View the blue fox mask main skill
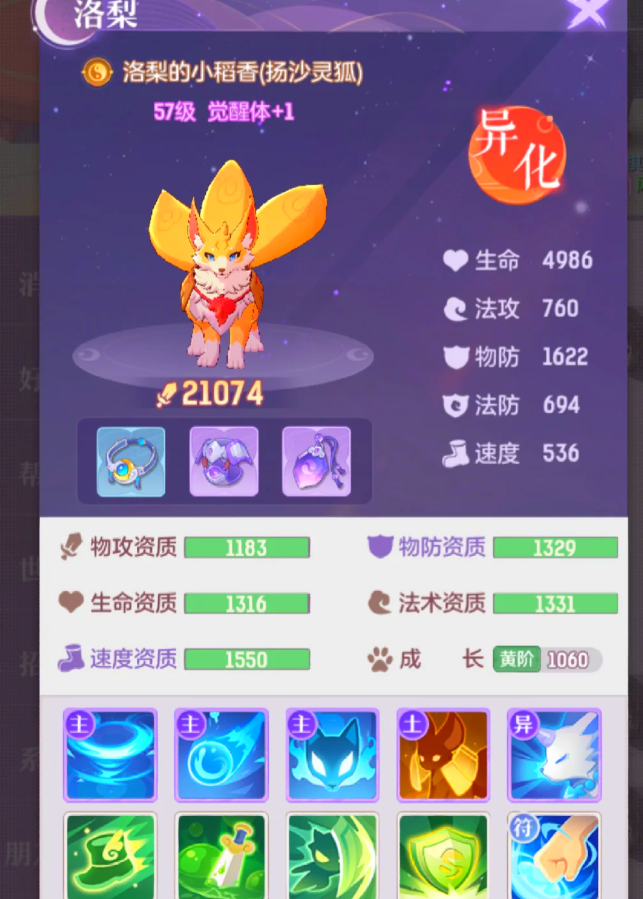Image resolution: width=643 pixels, height=899 pixels. point(333,756)
